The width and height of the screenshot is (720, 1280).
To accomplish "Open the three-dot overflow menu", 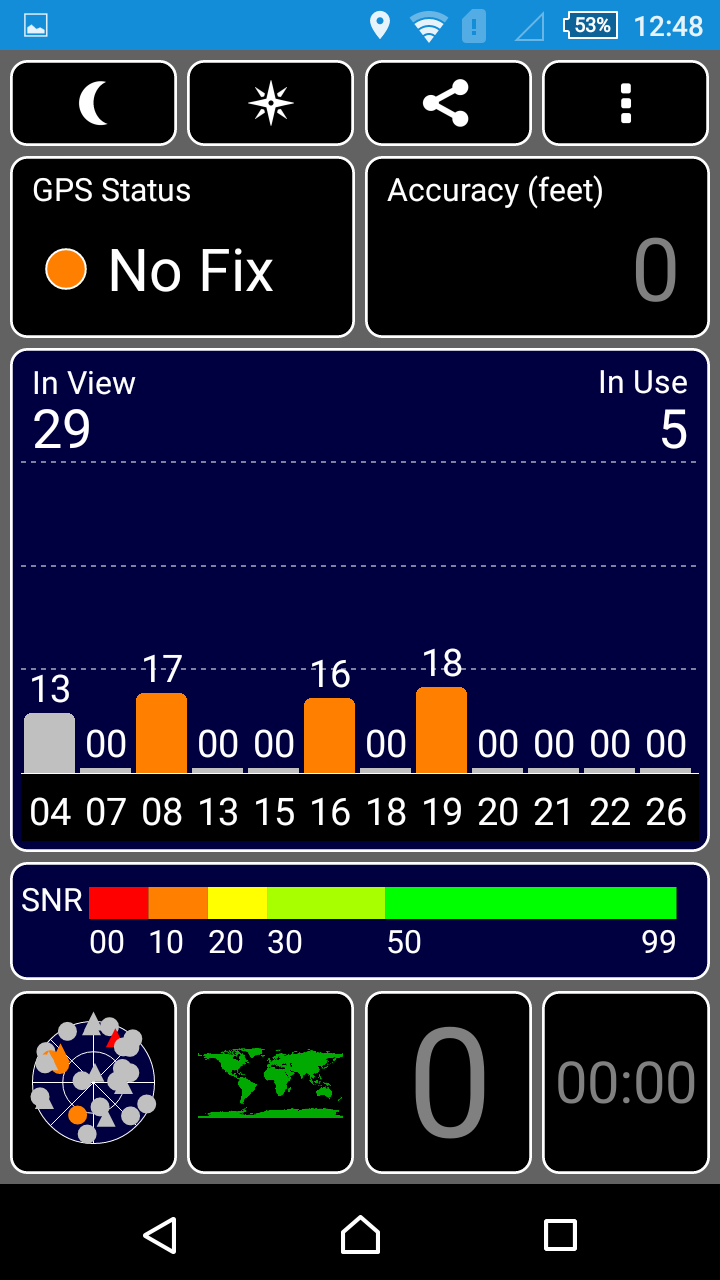I will [626, 103].
